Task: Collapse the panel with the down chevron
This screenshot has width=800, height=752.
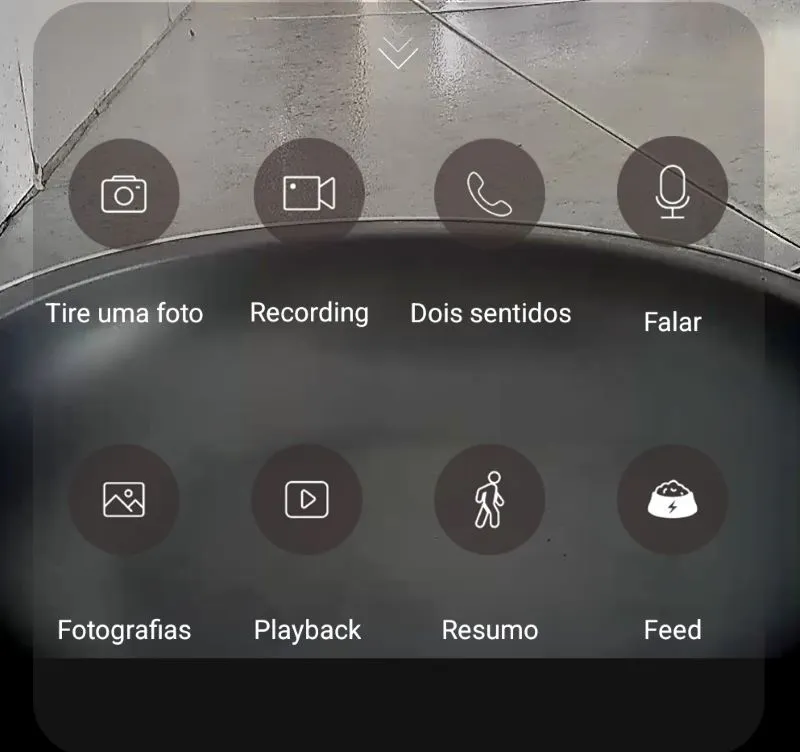Action: point(398,52)
